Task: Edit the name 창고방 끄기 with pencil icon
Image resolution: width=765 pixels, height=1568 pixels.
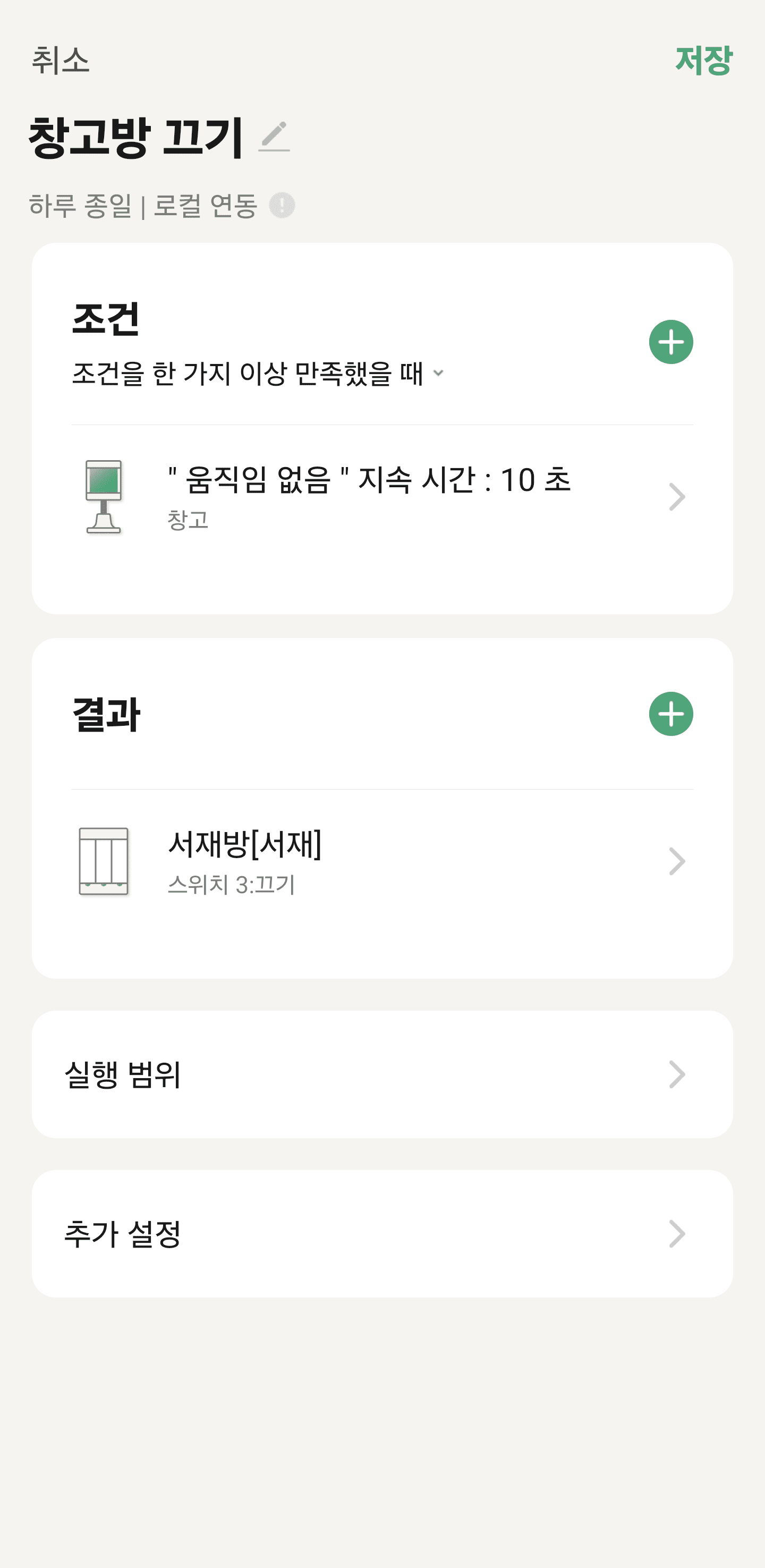Action: 274,137
